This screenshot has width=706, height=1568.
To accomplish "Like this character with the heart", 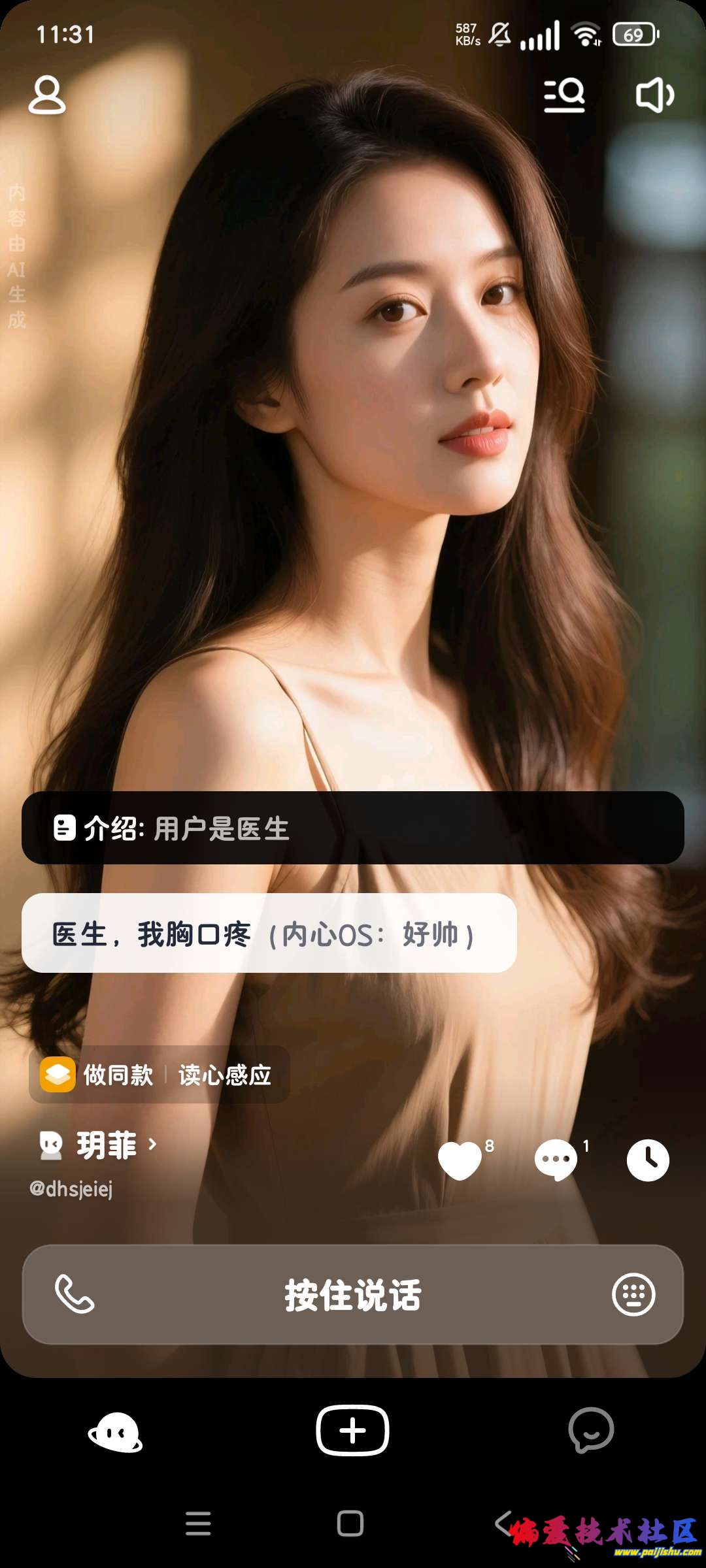I will [x=460, y=1160].
